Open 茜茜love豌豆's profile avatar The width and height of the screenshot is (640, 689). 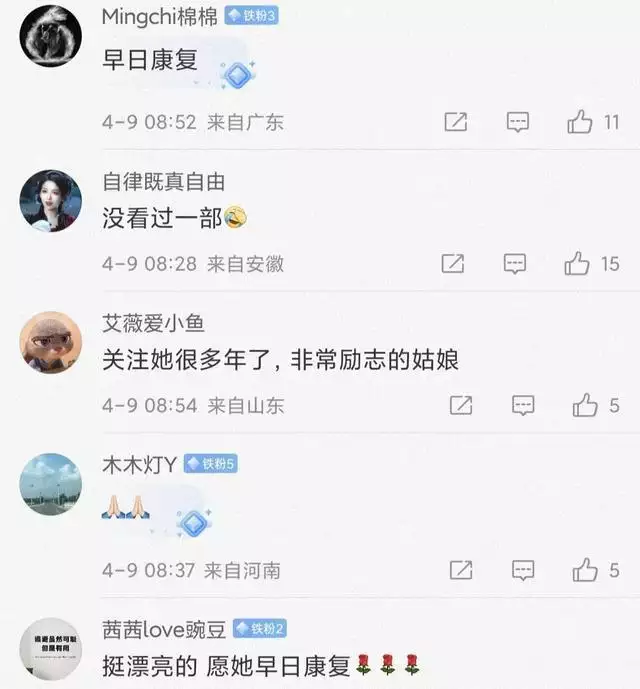(50, 650)
